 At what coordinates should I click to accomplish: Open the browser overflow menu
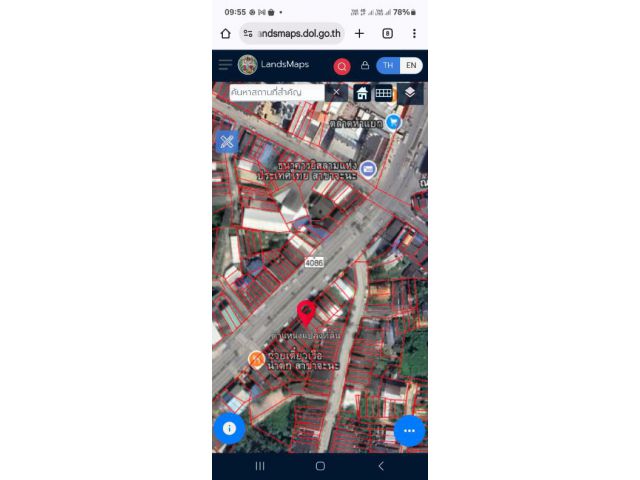click(x=414, y=33)
